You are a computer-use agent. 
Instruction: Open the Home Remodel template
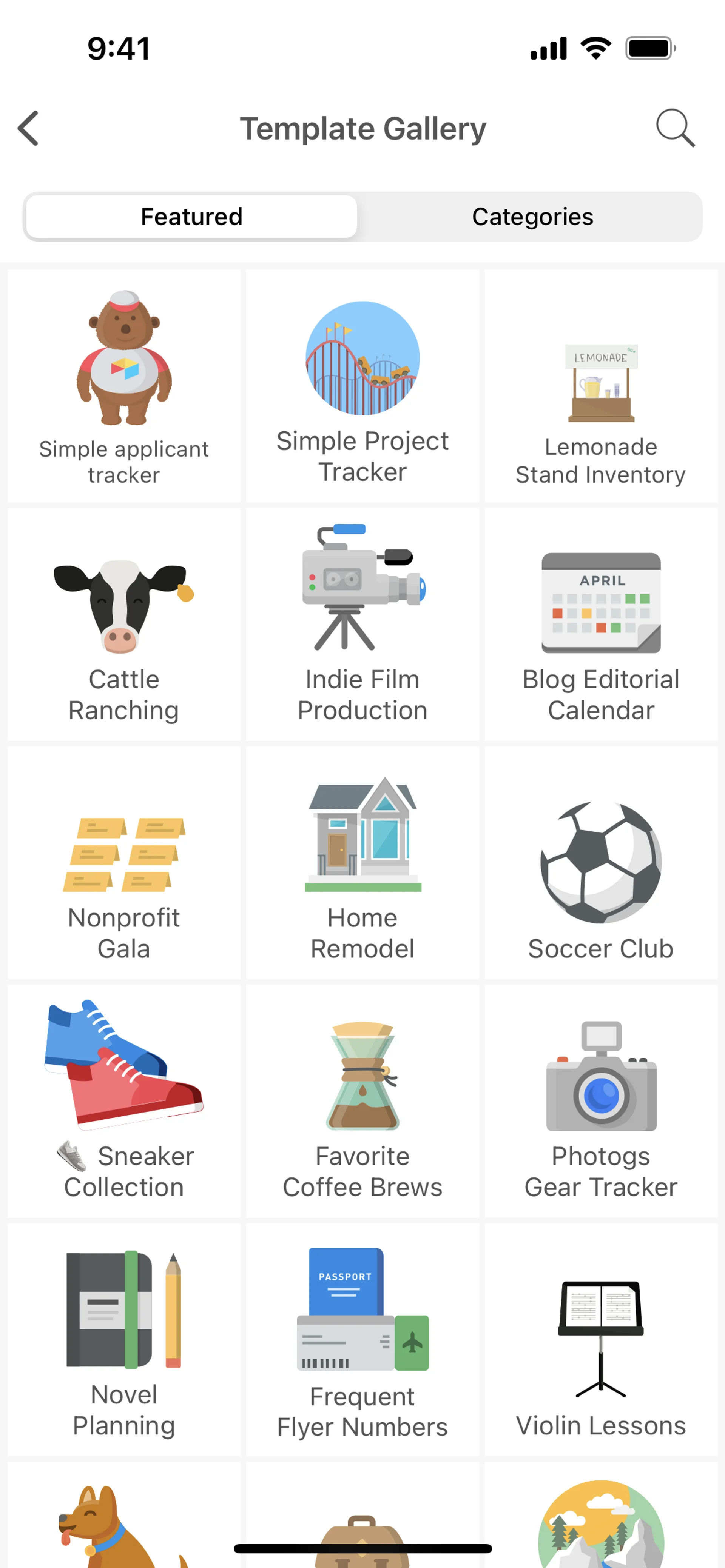362,863
